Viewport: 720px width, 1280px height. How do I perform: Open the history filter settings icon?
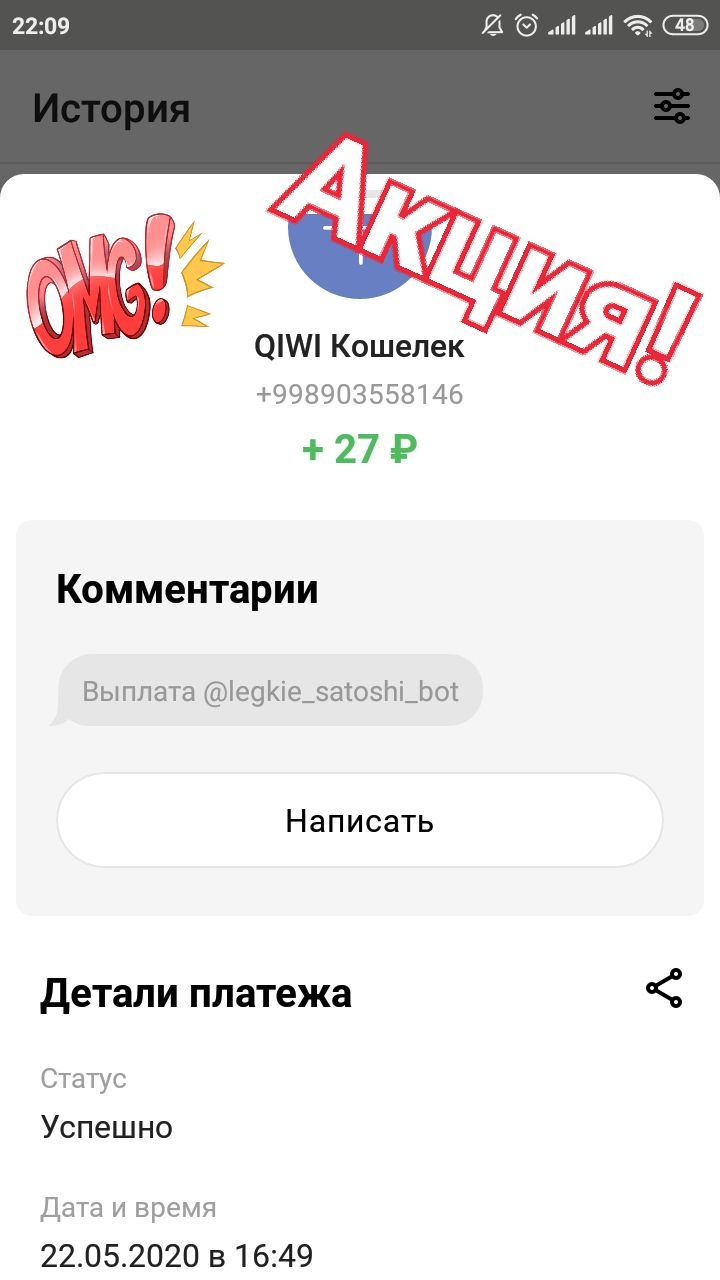point(671,106)
